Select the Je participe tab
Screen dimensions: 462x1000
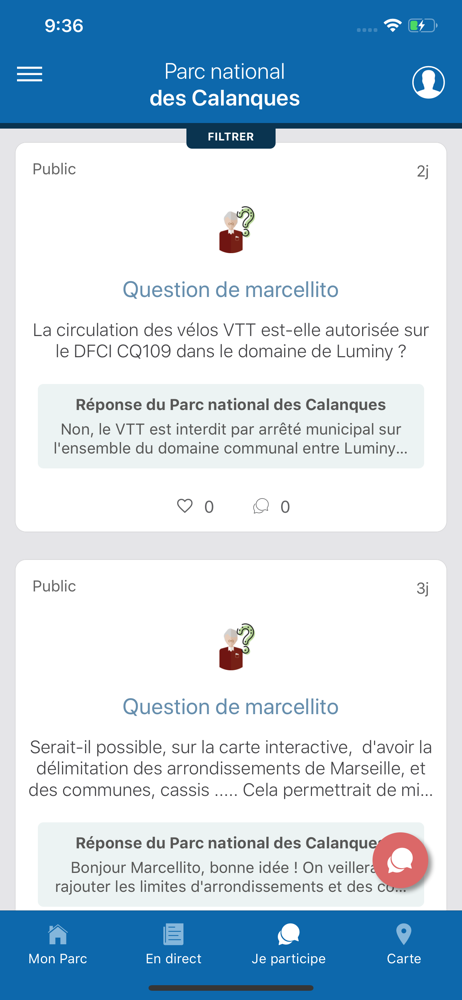[288, 945]
